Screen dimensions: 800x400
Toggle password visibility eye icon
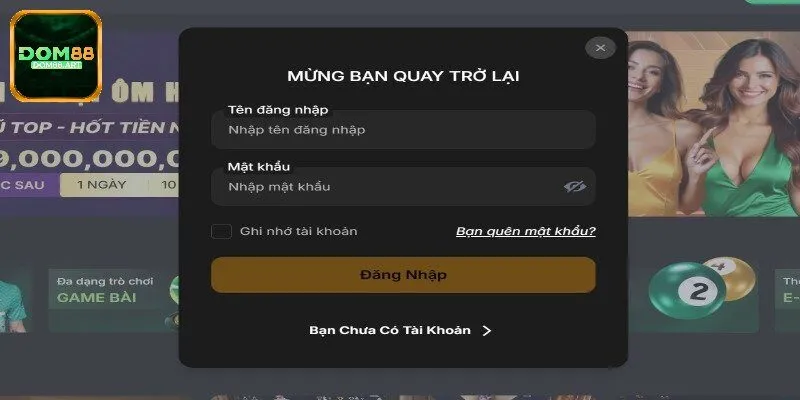tap(574, 187)
